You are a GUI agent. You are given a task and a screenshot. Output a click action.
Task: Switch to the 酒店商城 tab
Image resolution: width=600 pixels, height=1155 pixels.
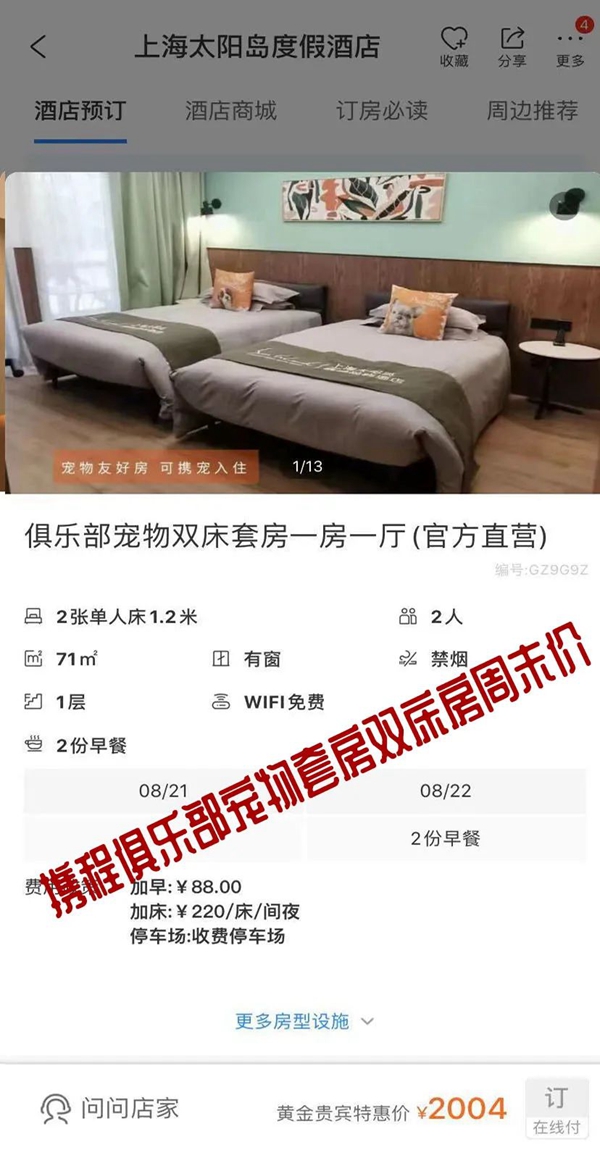point(230,110)
